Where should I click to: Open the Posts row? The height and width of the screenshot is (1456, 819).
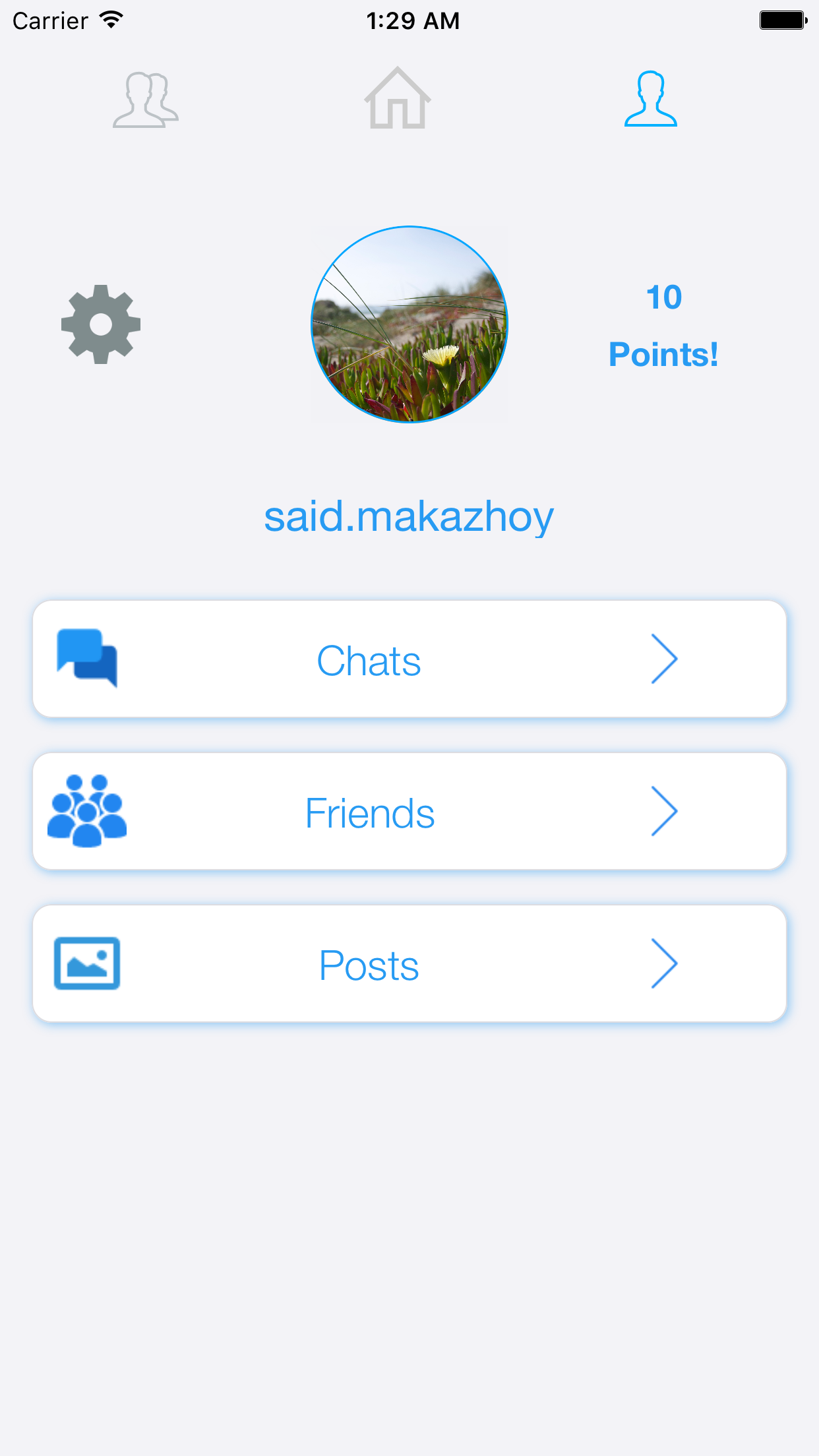tap(409, 964)
